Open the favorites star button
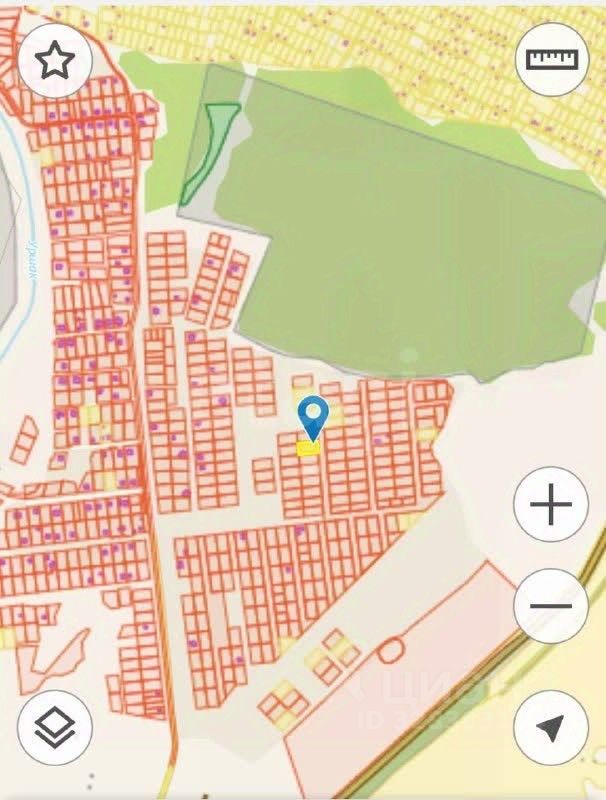Viewport: 606px width, 800px height. tap(55, 60)
